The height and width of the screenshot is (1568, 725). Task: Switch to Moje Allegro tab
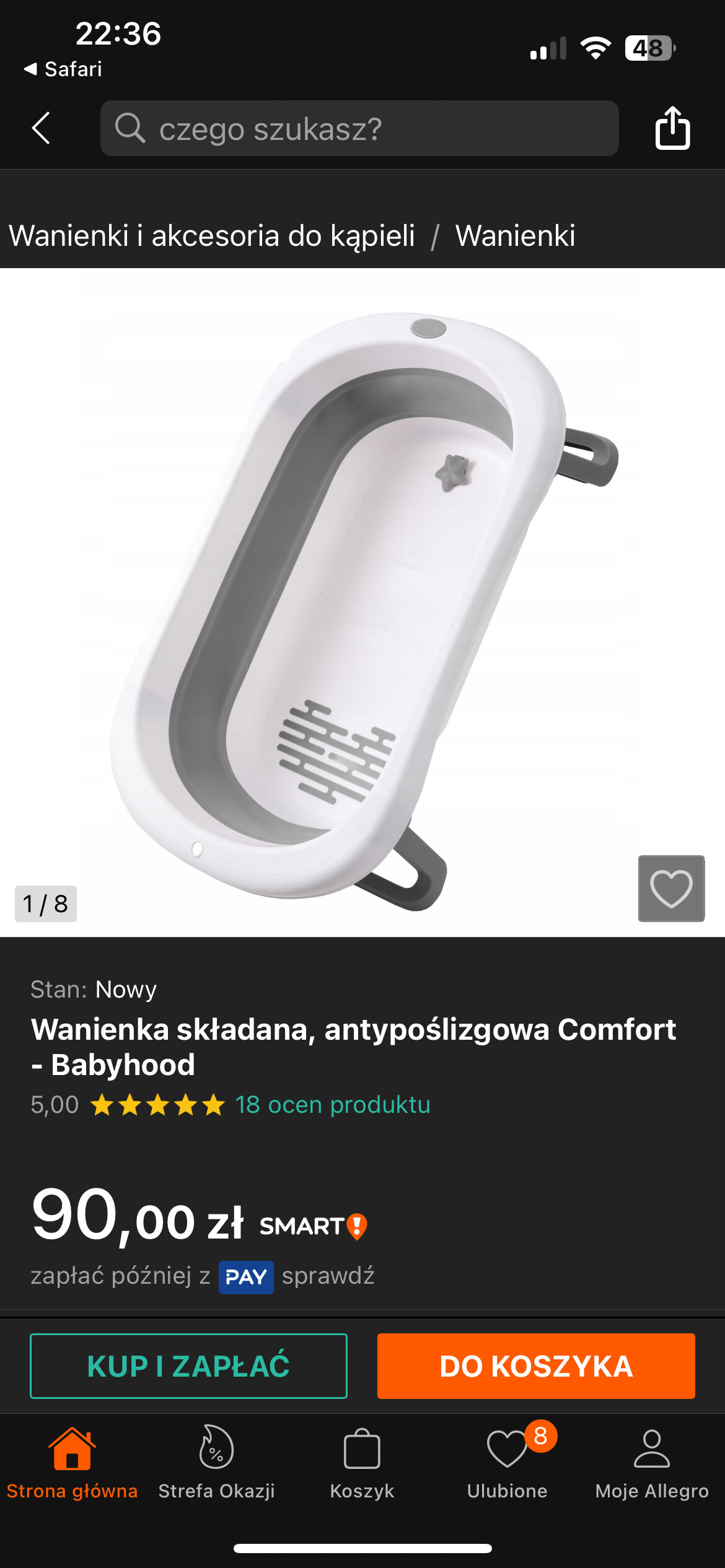[x=652, y=1464]
